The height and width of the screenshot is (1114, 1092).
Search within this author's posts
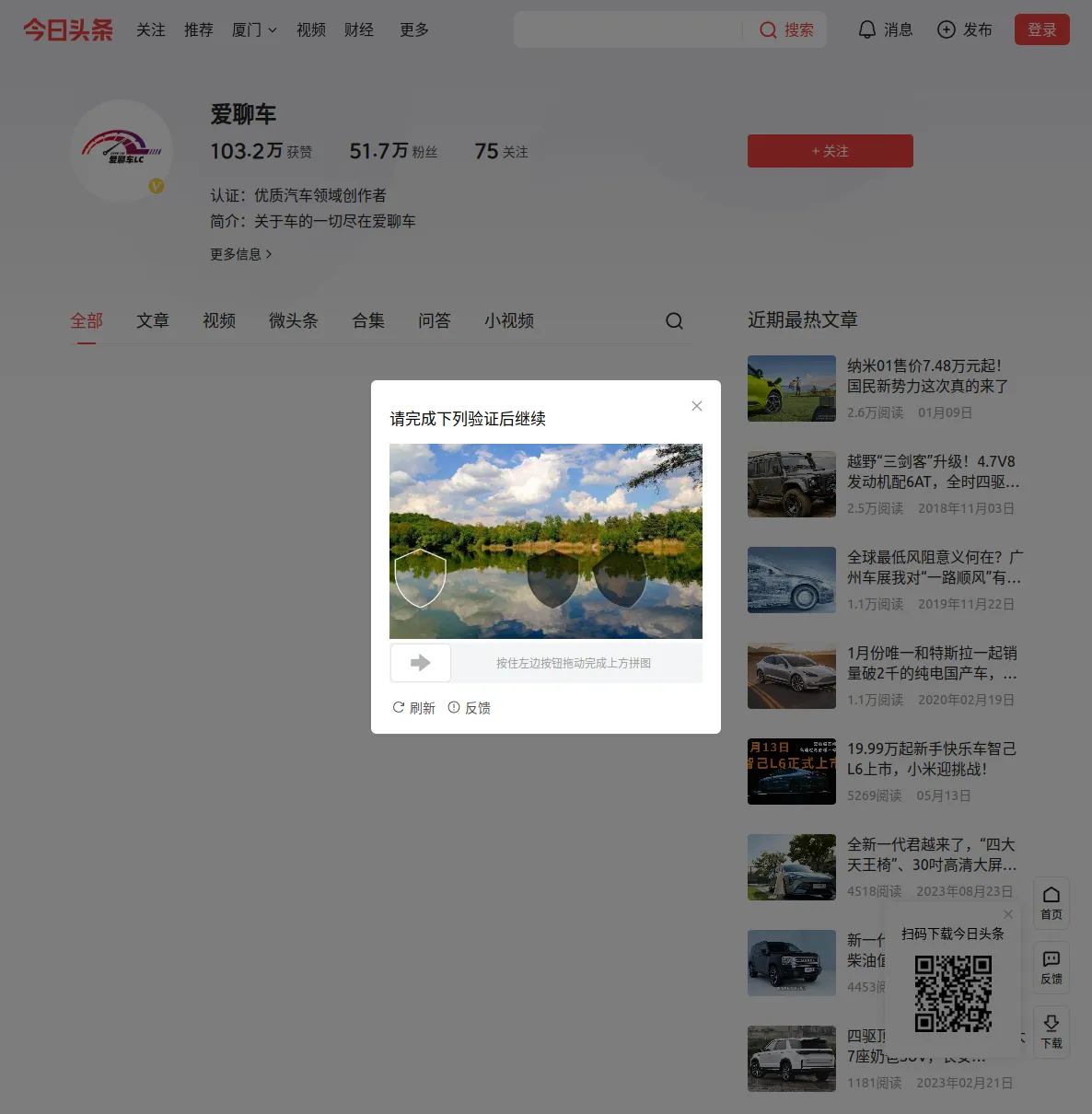(674, 320)
